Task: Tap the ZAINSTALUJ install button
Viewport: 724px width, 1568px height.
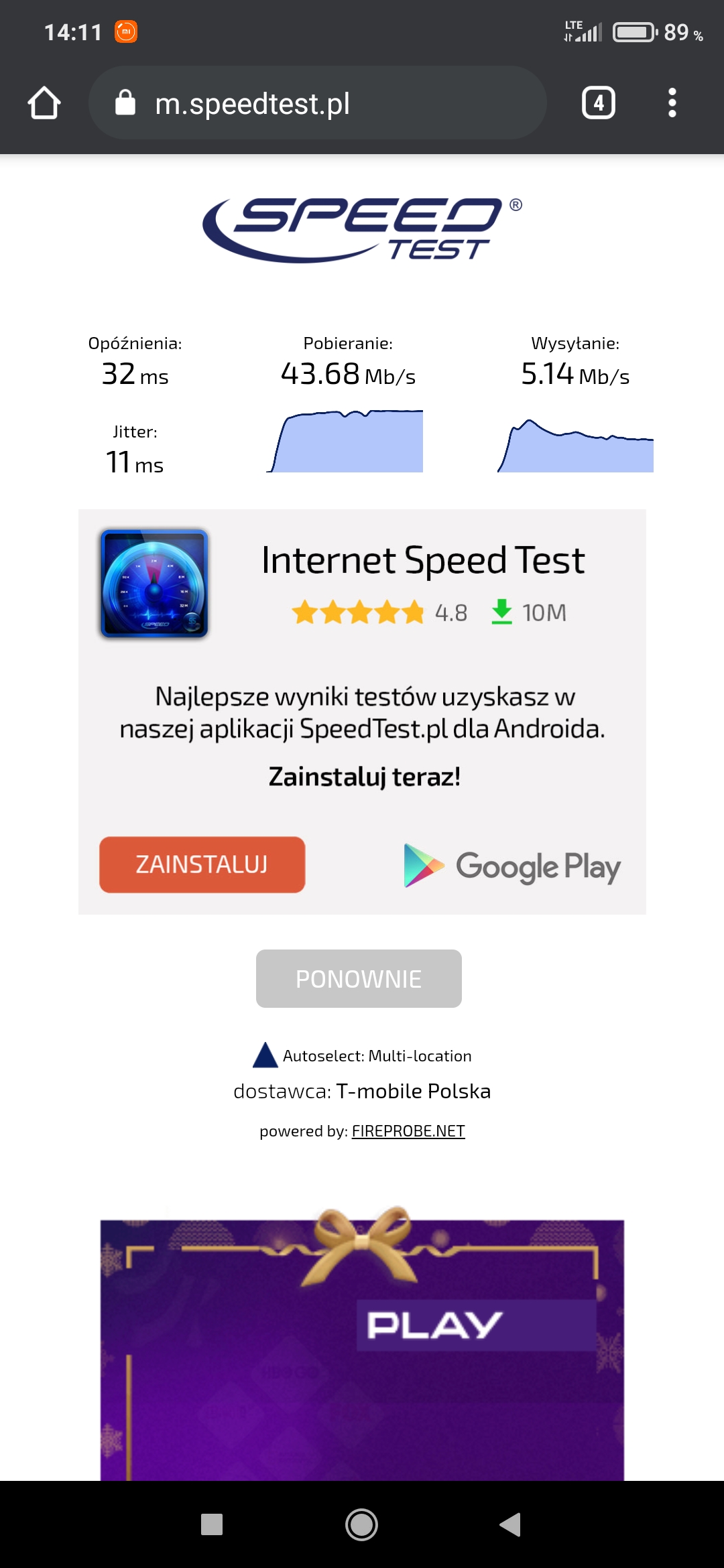Action: coord(202,864)
